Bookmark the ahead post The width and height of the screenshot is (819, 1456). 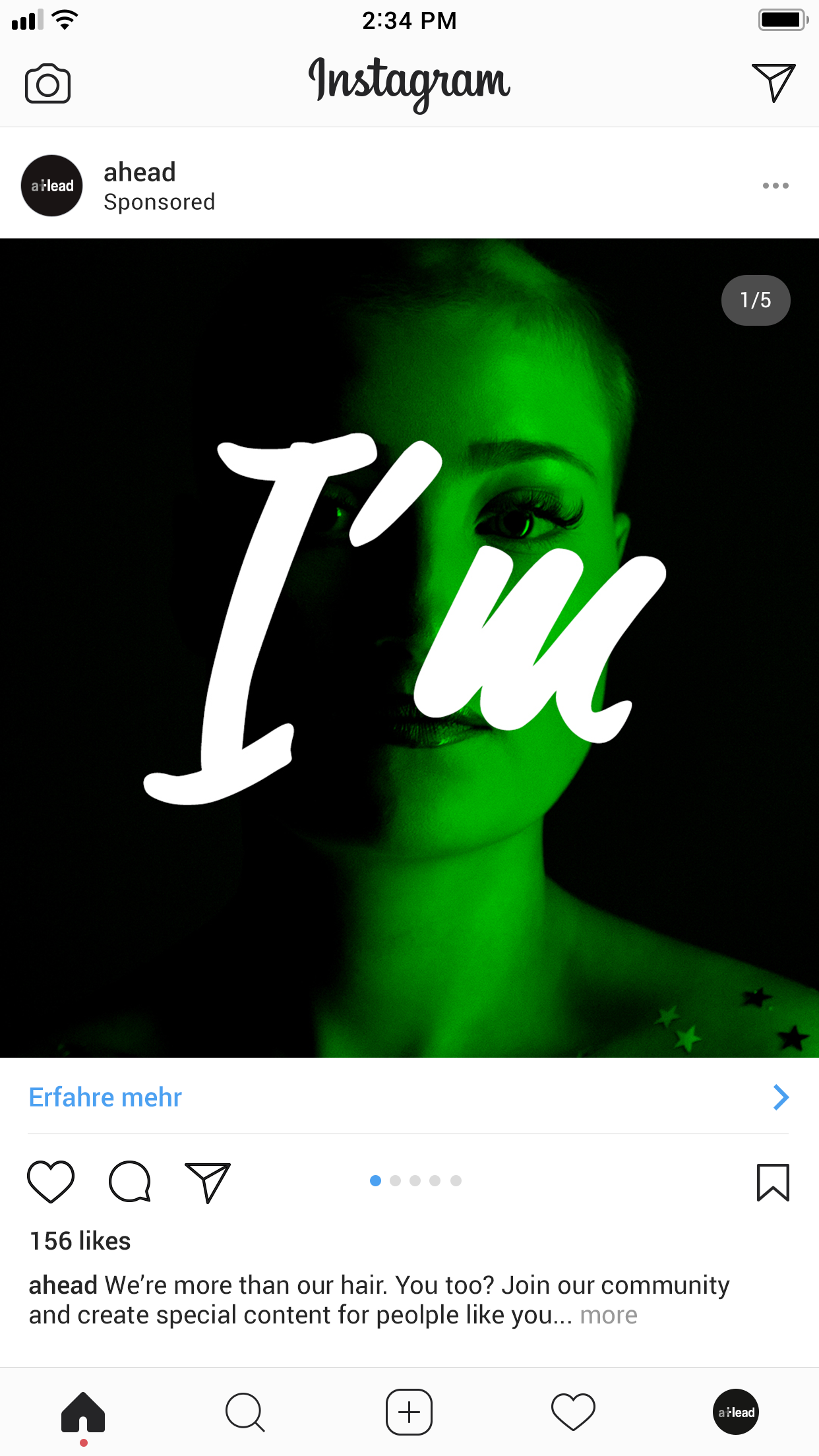[772, 1182]
